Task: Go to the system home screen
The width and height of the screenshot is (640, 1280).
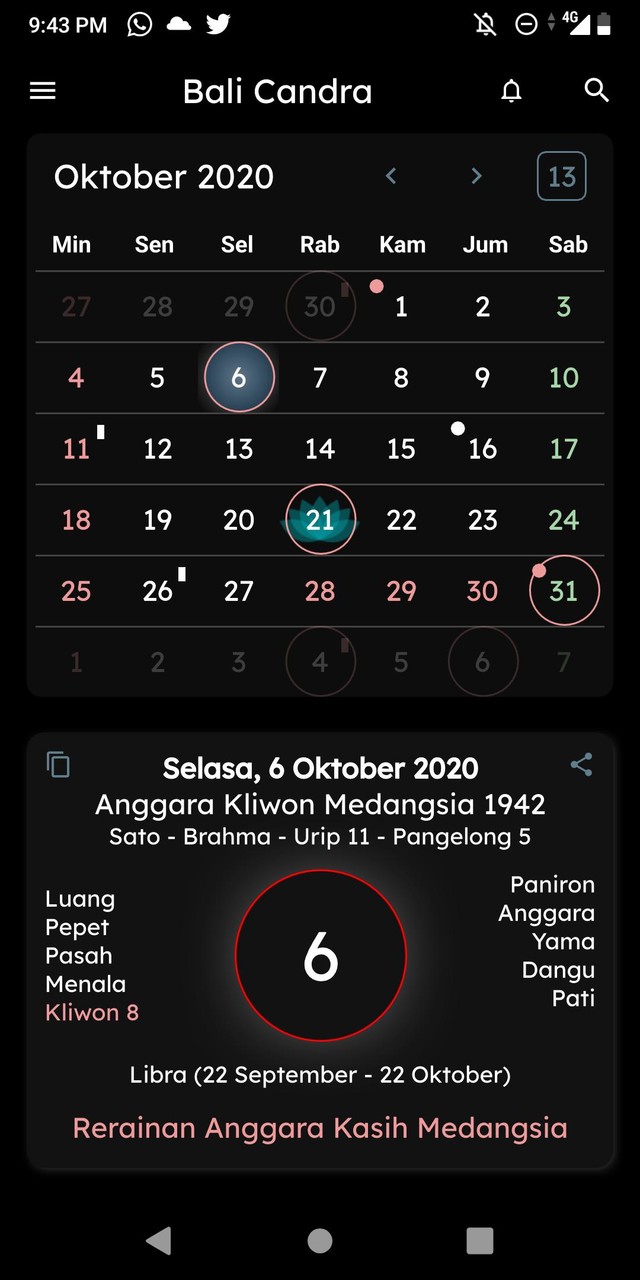Action: pyautogui.click(x=320, y=1241)
